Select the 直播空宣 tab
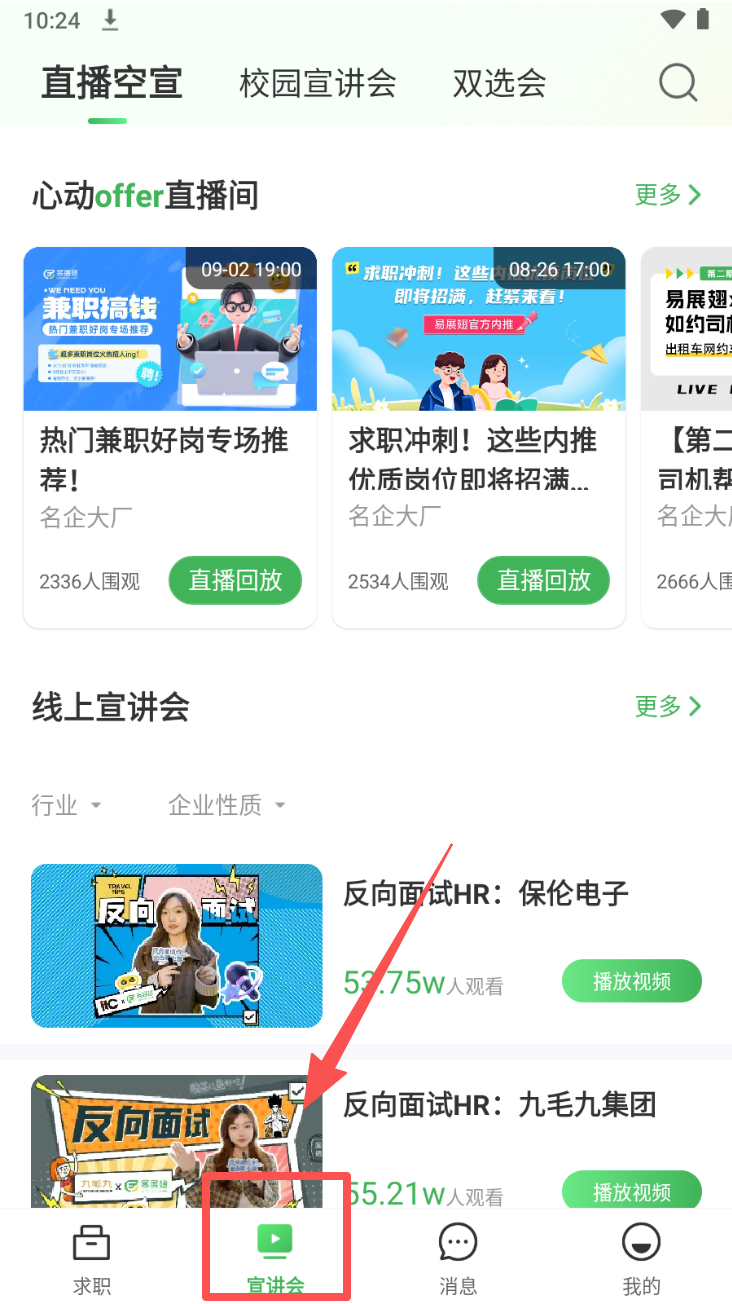 111,83
